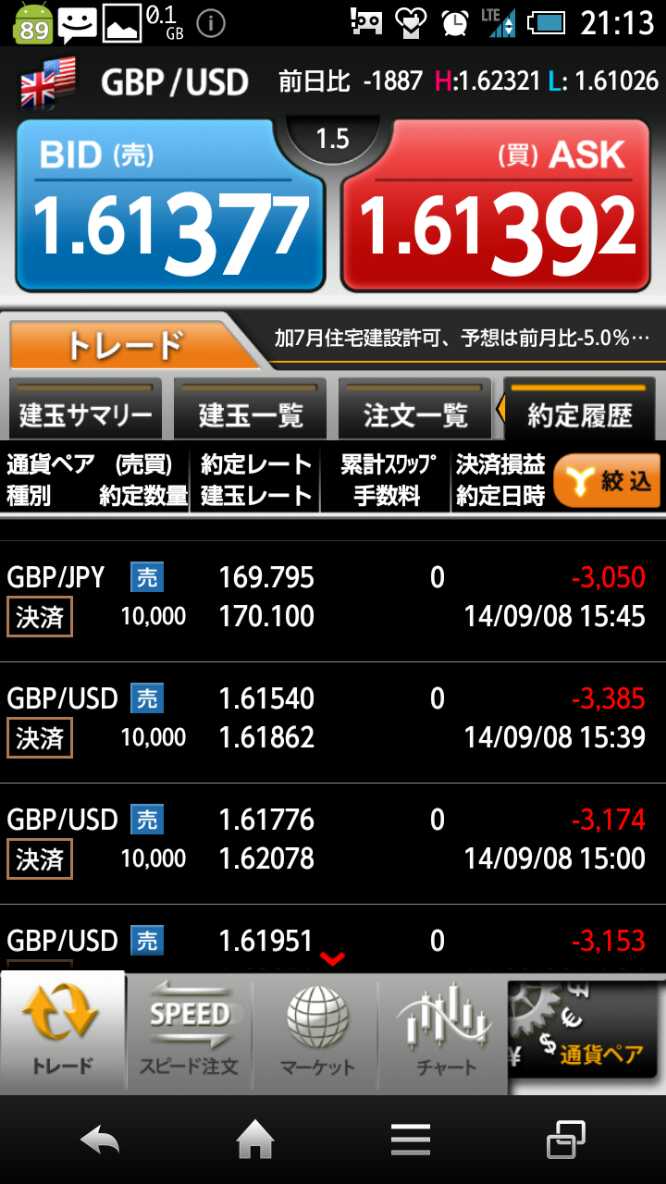
Task: Tap the 絞込 filter button
Action: point(608,482)
